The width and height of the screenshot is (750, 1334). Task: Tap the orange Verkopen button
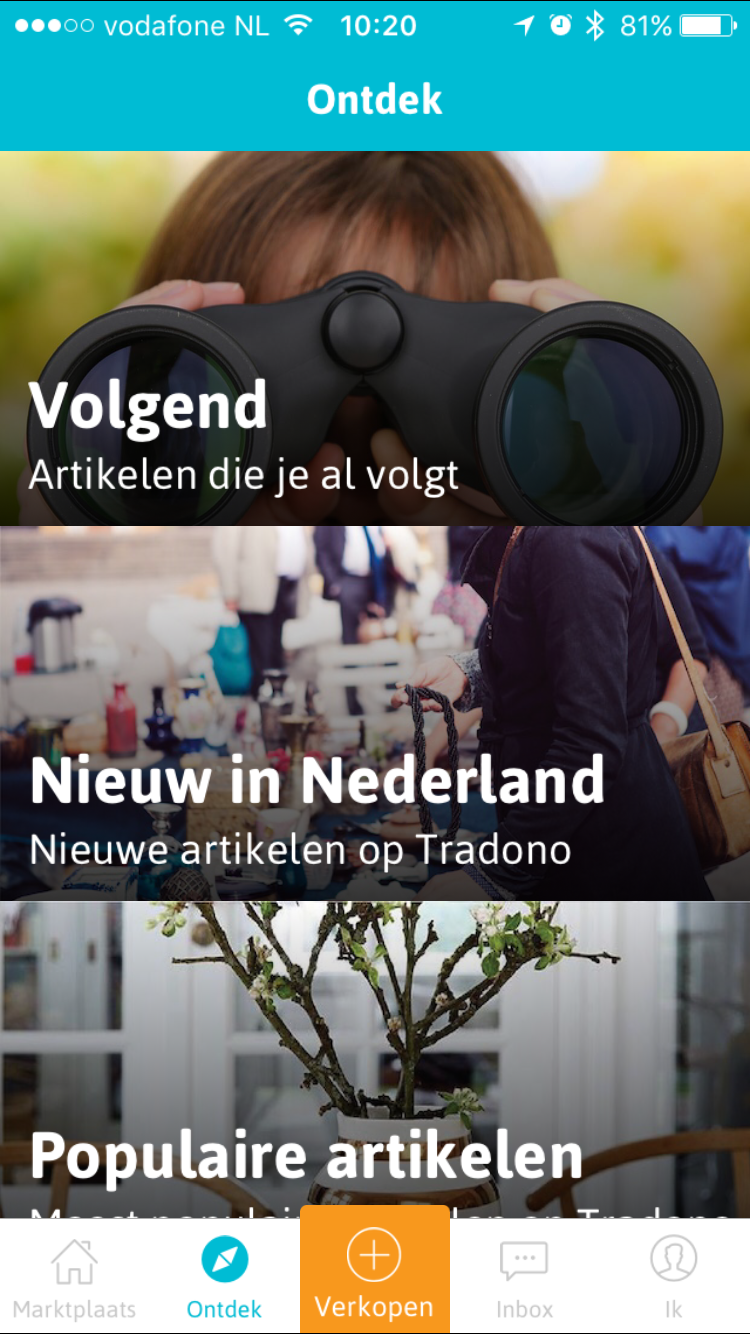375,1270
